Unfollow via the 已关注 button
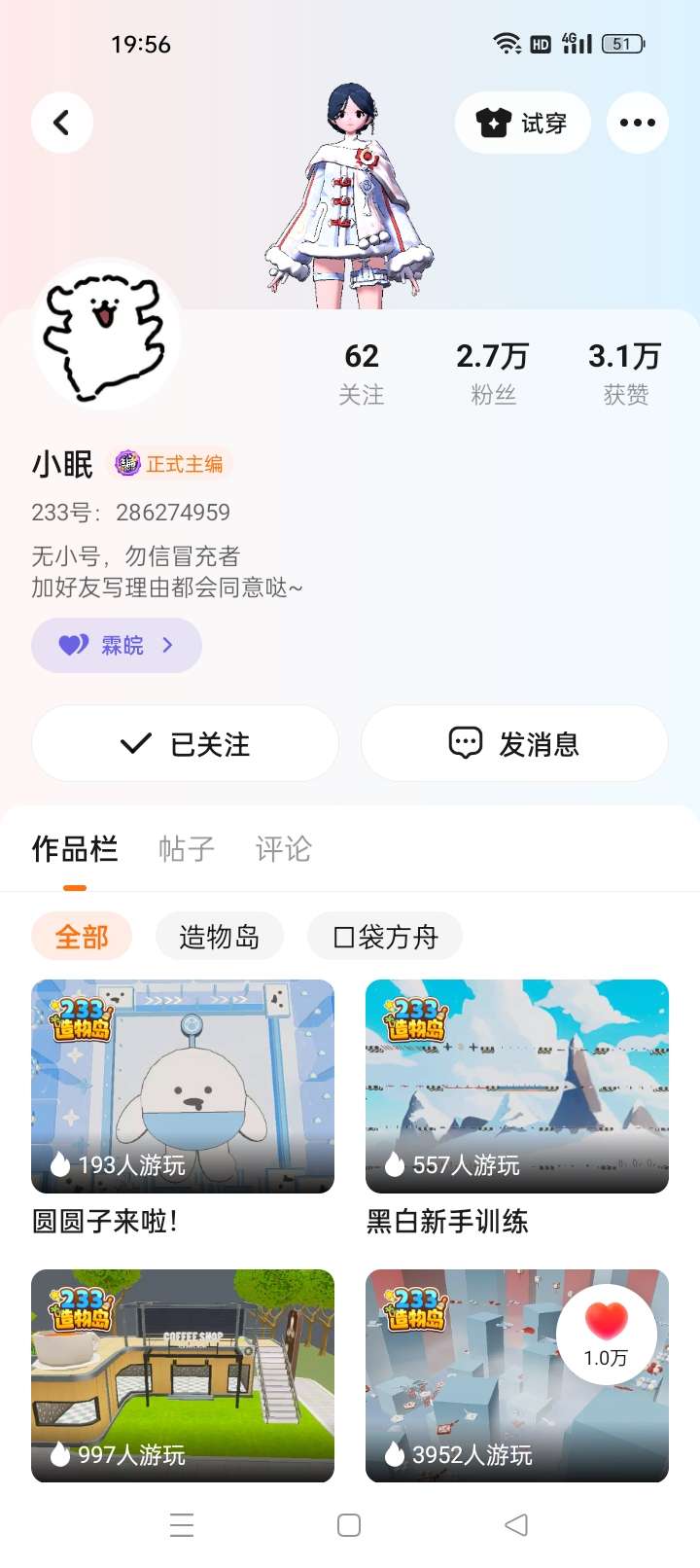Image resolution: width=700 pixels, height=1568 pixels. tap(185, 744)
